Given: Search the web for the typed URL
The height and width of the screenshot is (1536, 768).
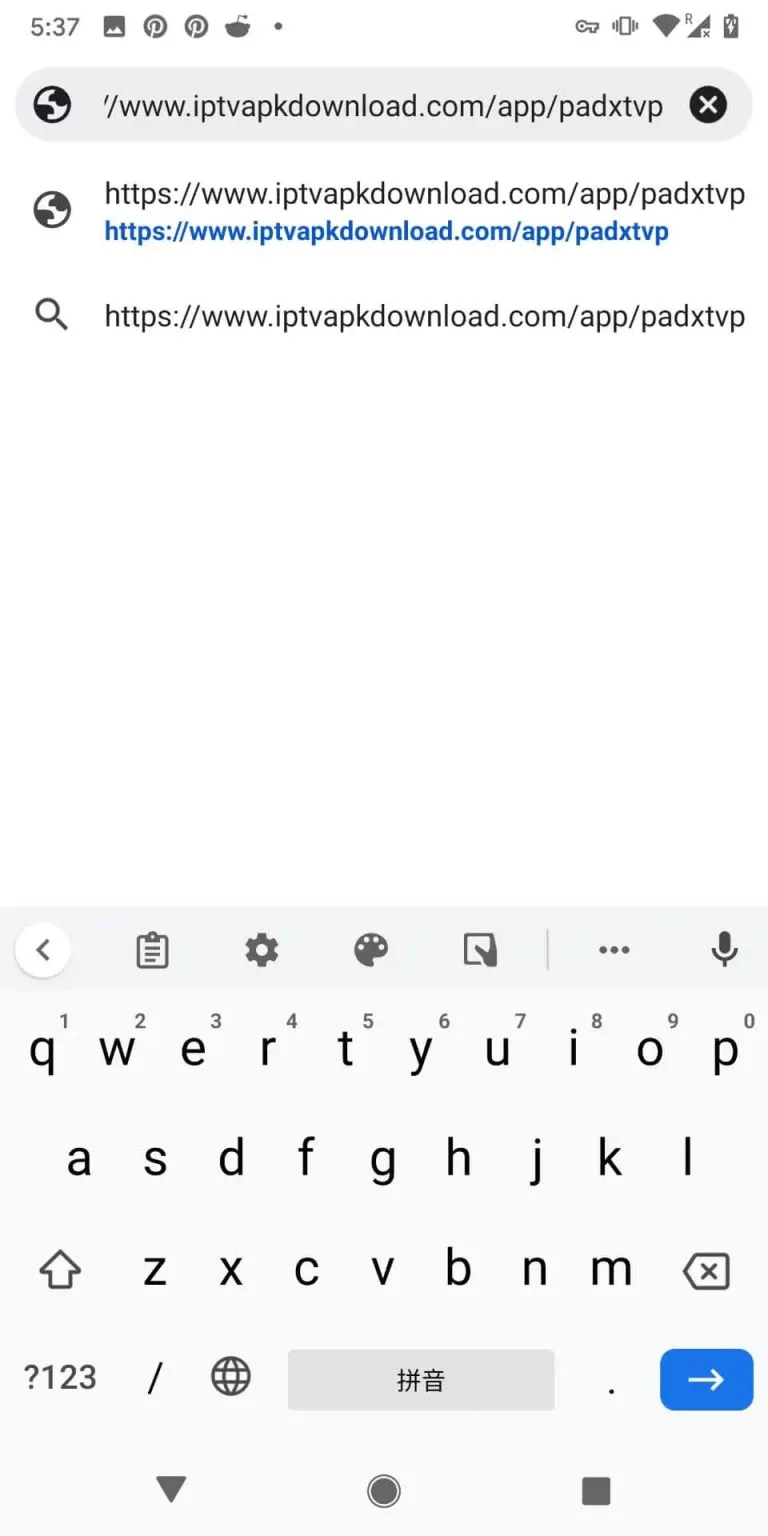Looking at the screenshot, I should click(384, 316).
